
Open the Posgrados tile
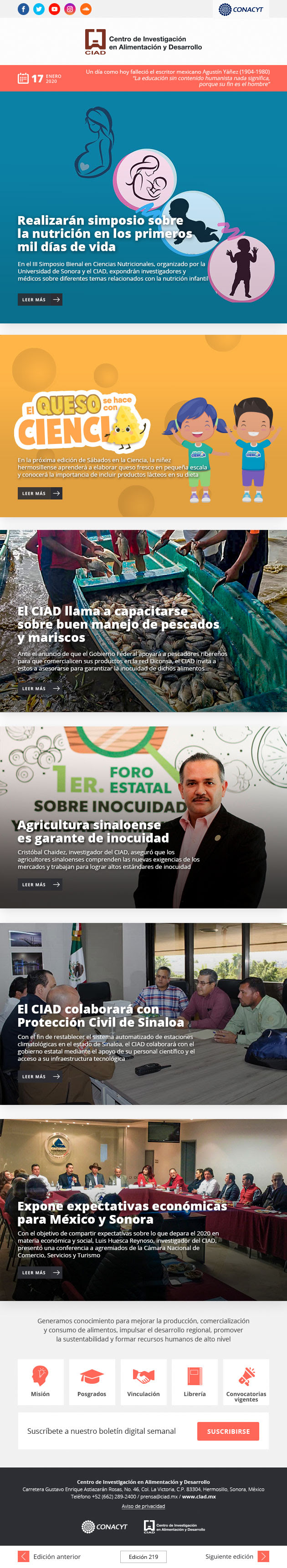pyautogui.click(x=92, y=1382)
